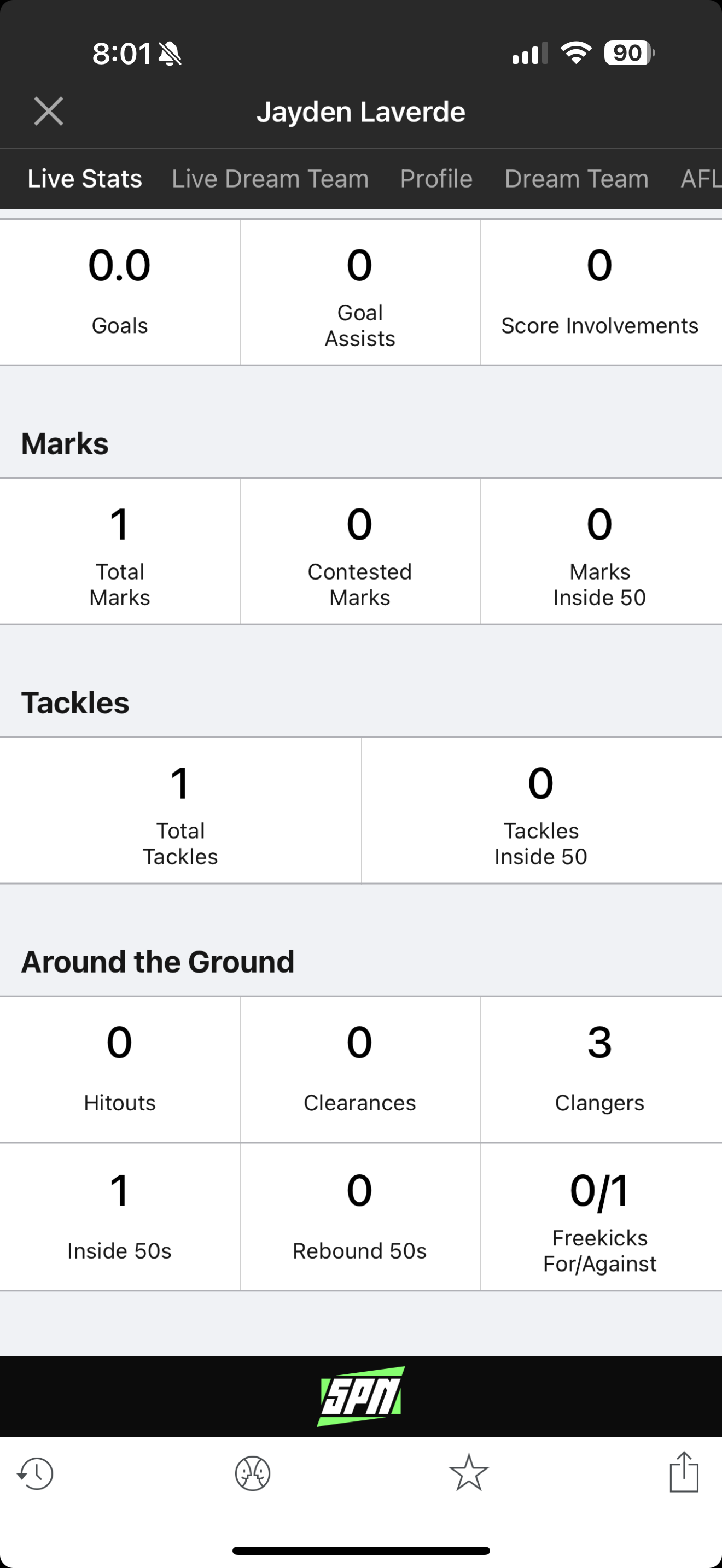Add to favourites with the star icon
The width and height of the screenshot is (722, 1568).
[x=469, y=1473]
